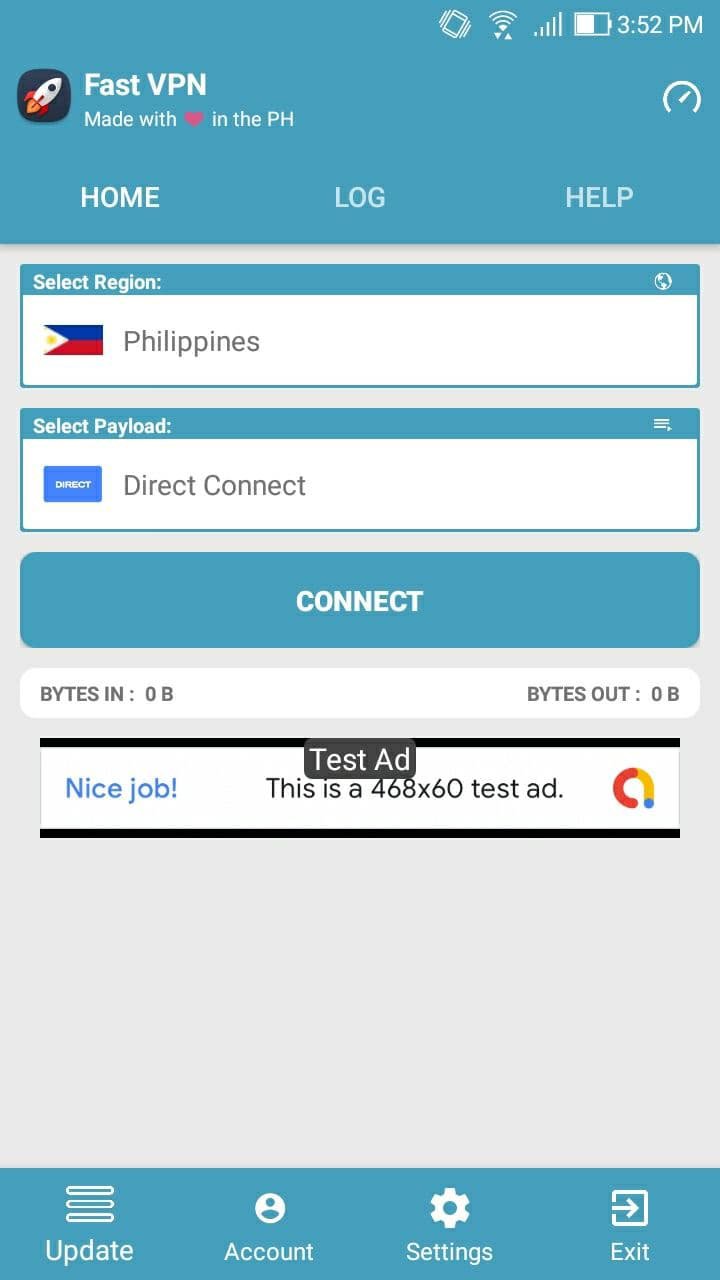Click the BYTES IN counter bar
The height and width of the screenshot is (1280, 720).
(x=103, y=693)
